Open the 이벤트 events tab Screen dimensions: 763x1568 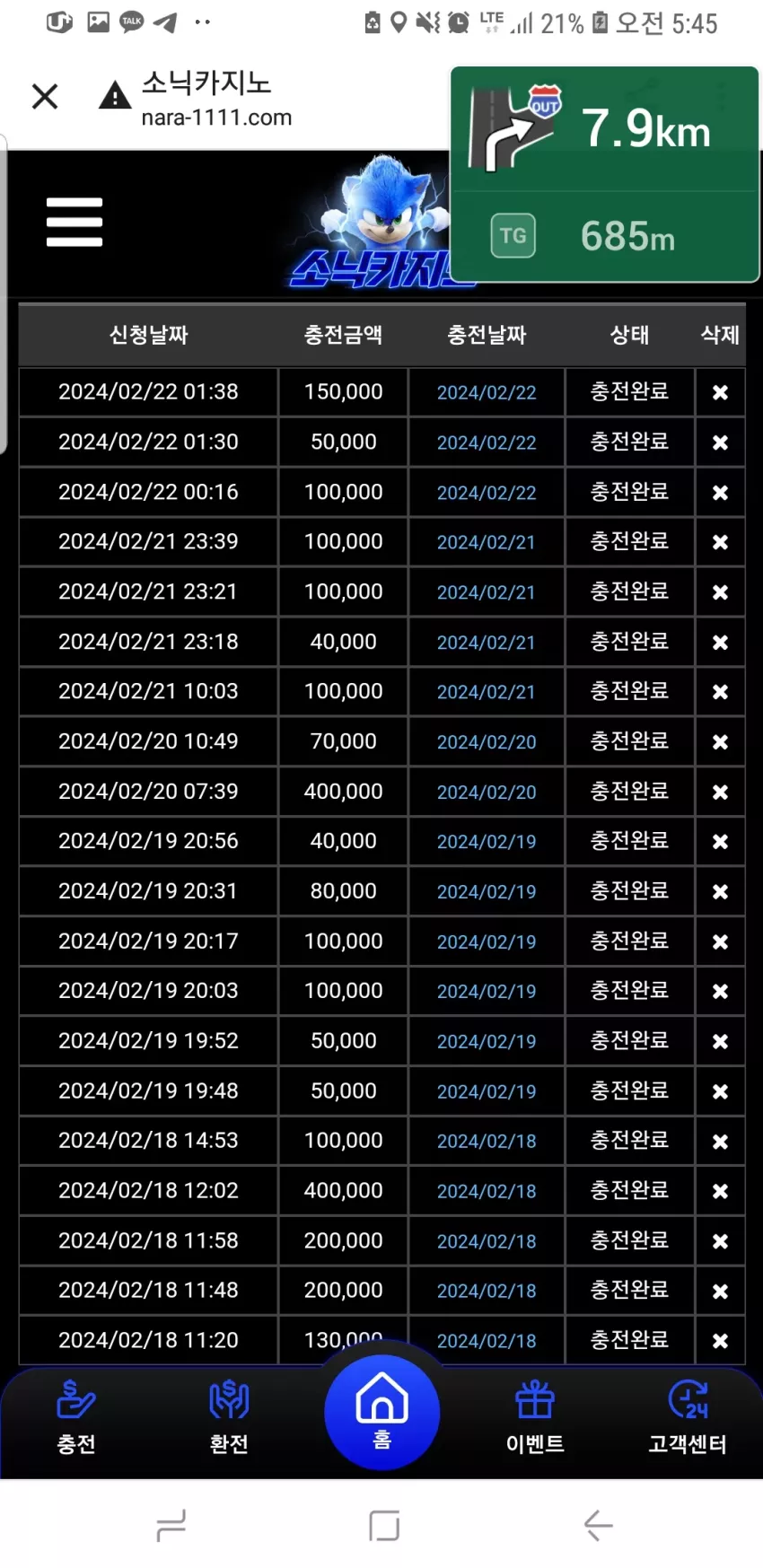point(535,1418)
